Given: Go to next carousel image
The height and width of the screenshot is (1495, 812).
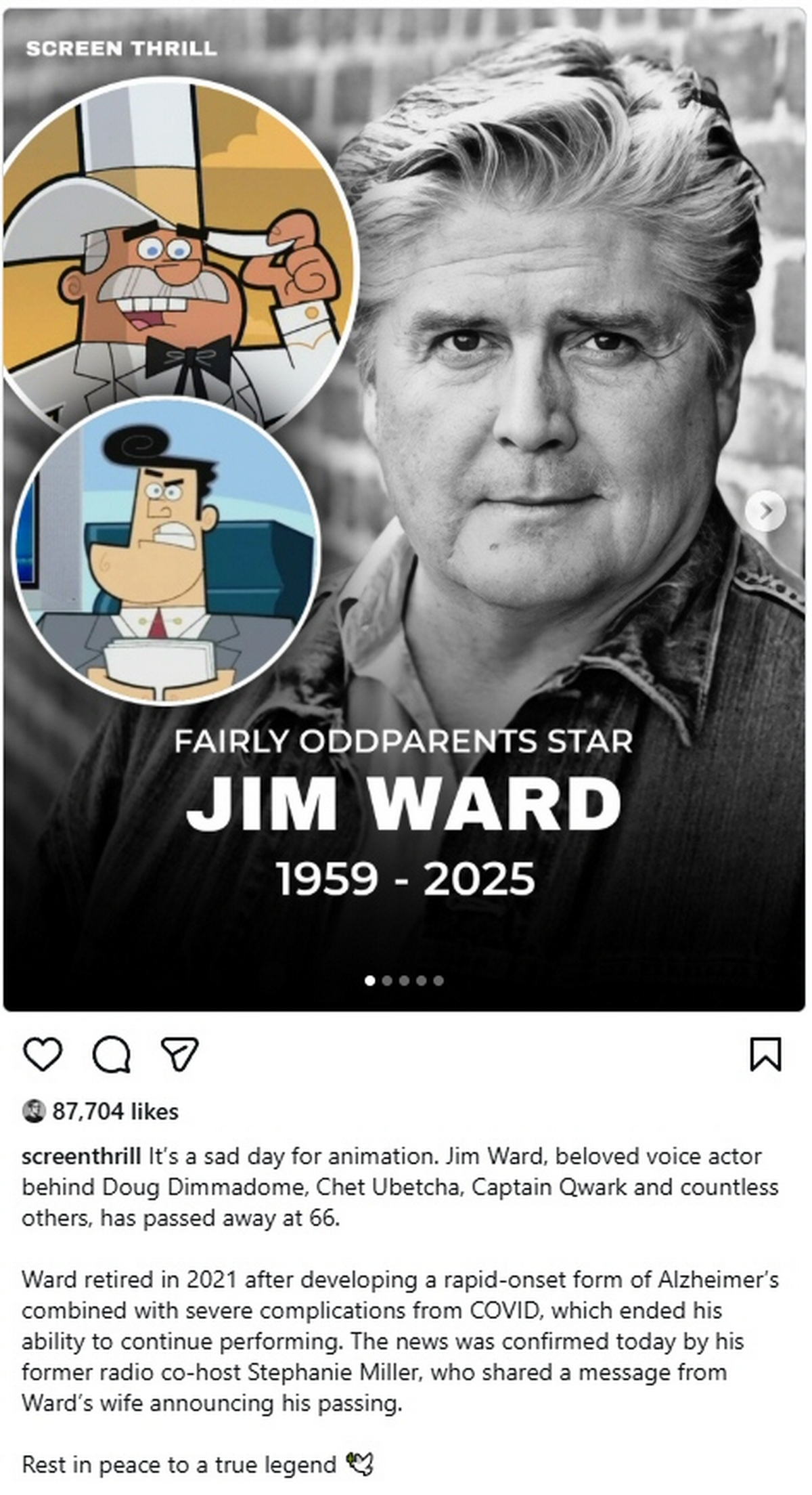Looking at the screenshot, I should click(765, 511).
